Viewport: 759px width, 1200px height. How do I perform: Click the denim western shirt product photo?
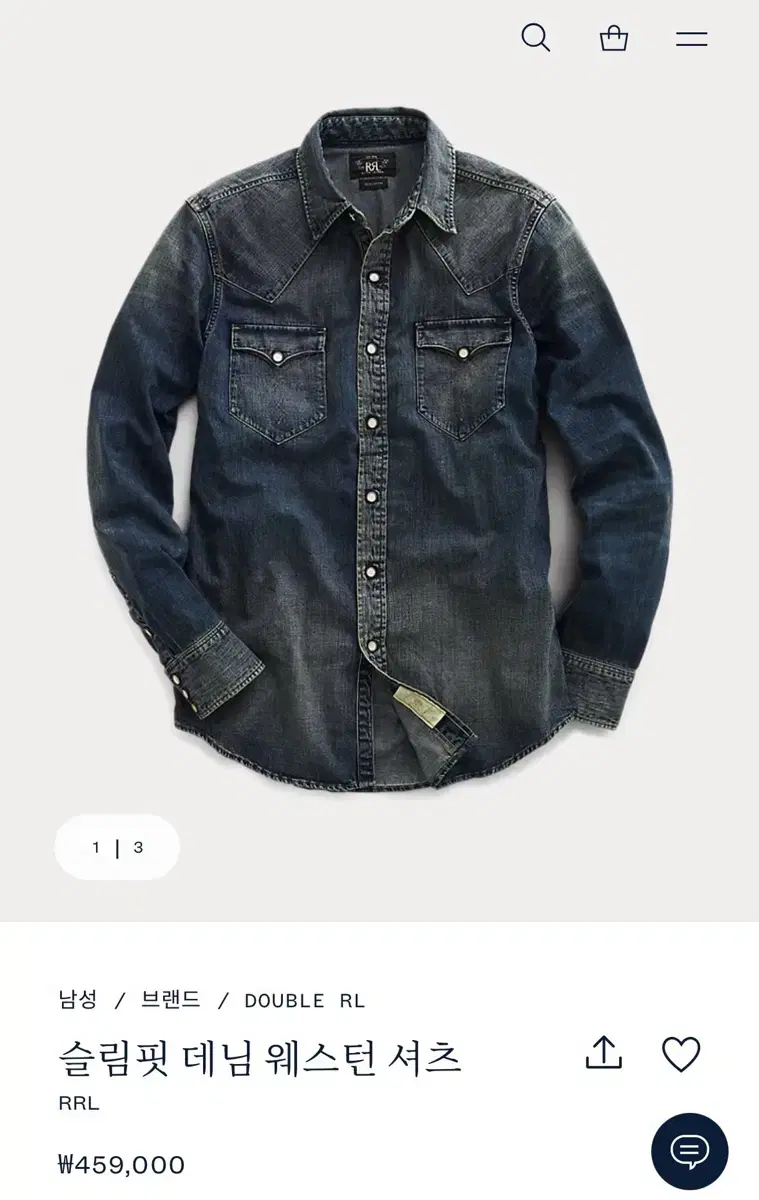(380, 450)
